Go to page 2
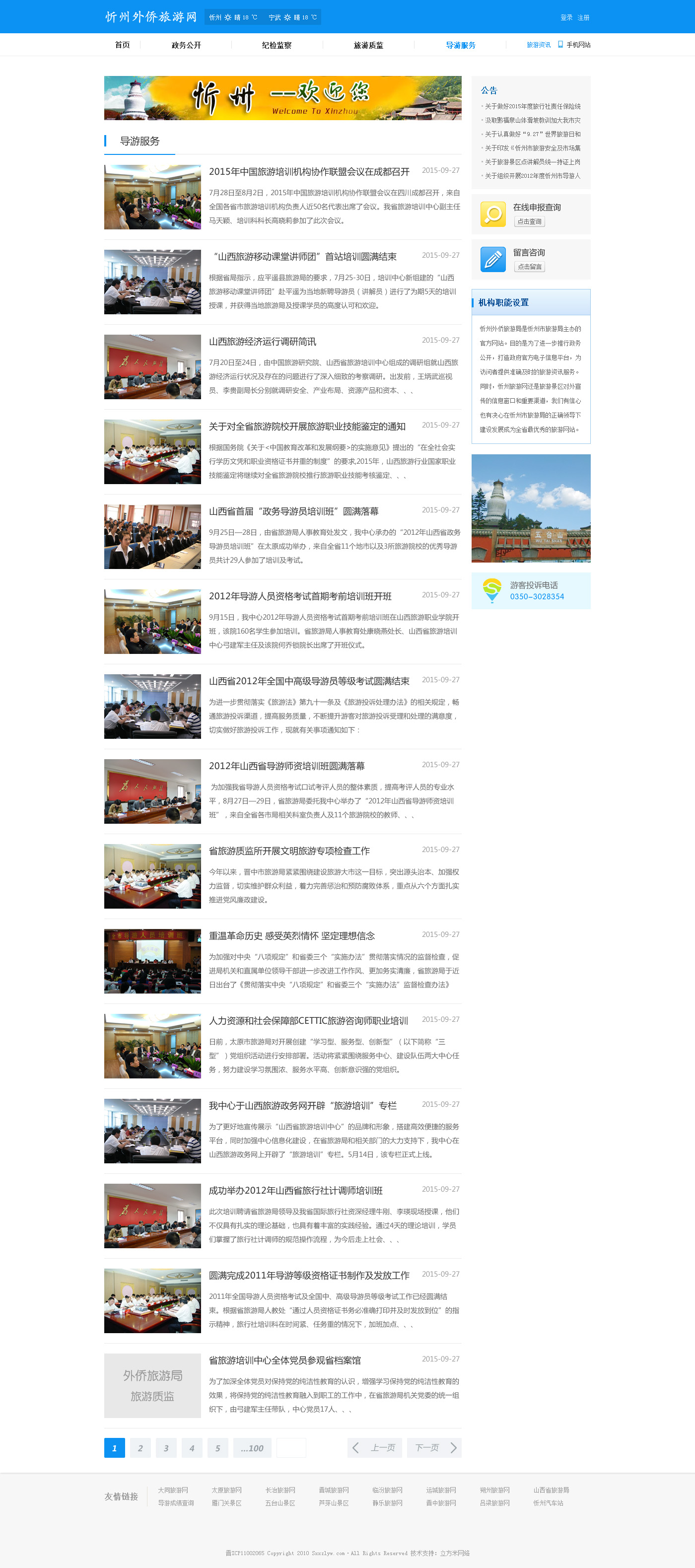The width and height of the screenshot is (695, 1568). (x=140, y=1447)
